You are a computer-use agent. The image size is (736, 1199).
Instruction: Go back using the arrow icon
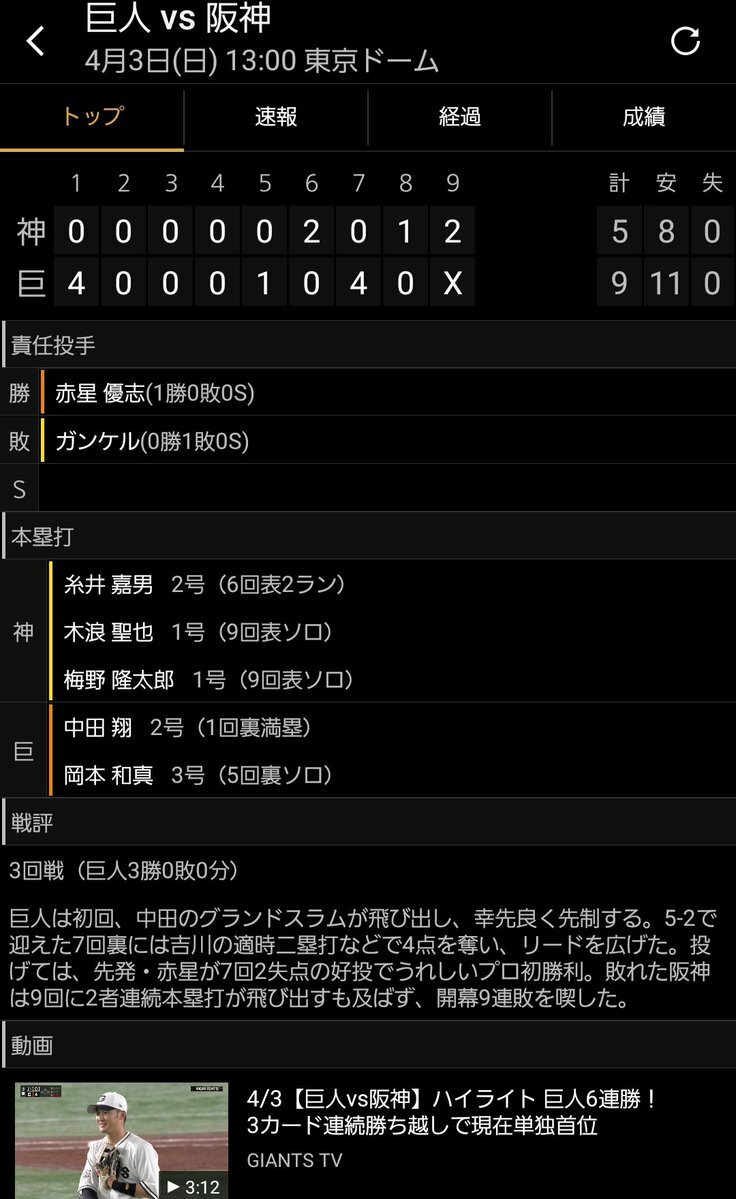tap(36, 41)
